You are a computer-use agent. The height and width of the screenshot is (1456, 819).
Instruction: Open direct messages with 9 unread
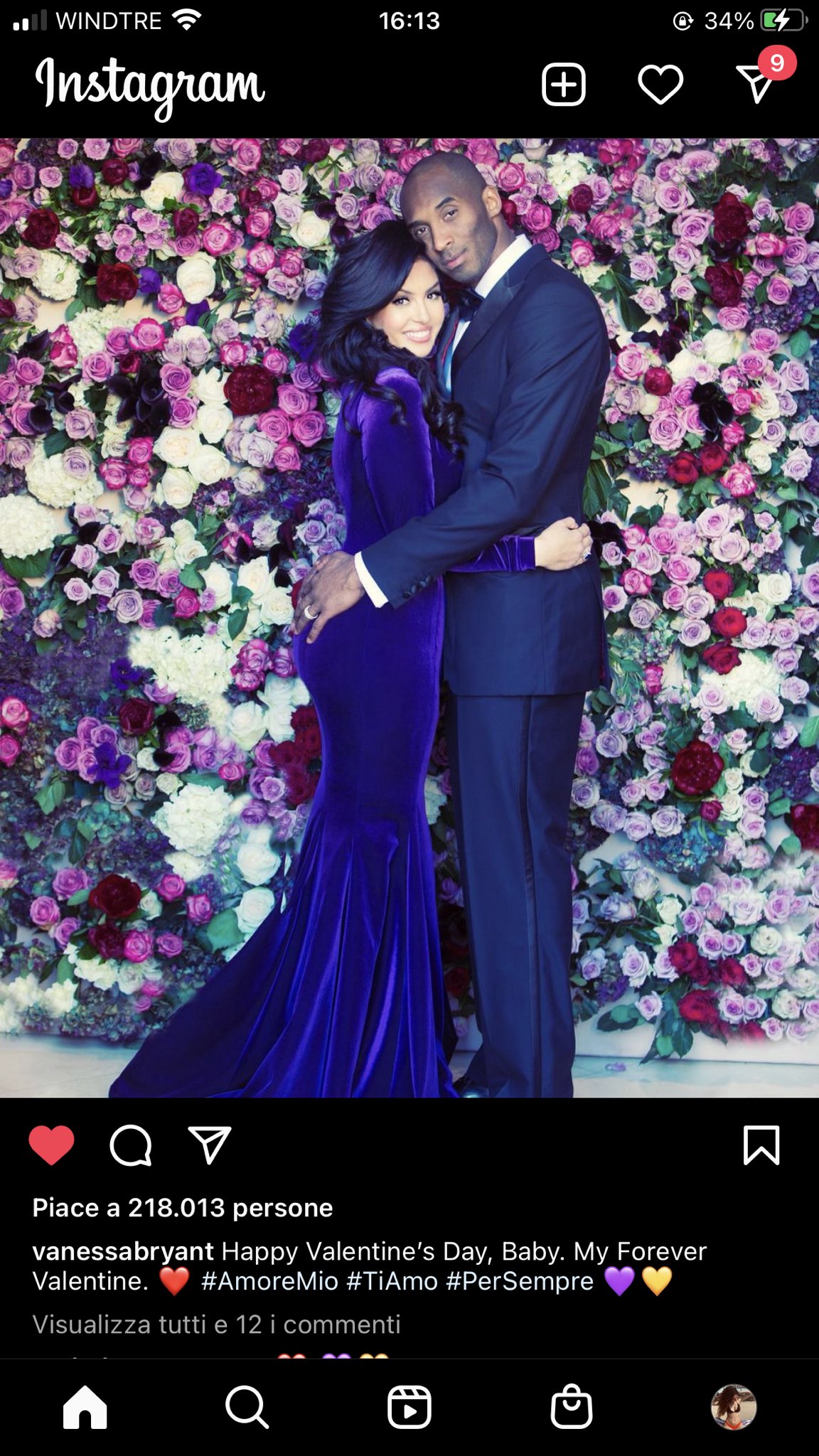coord(756,85)
